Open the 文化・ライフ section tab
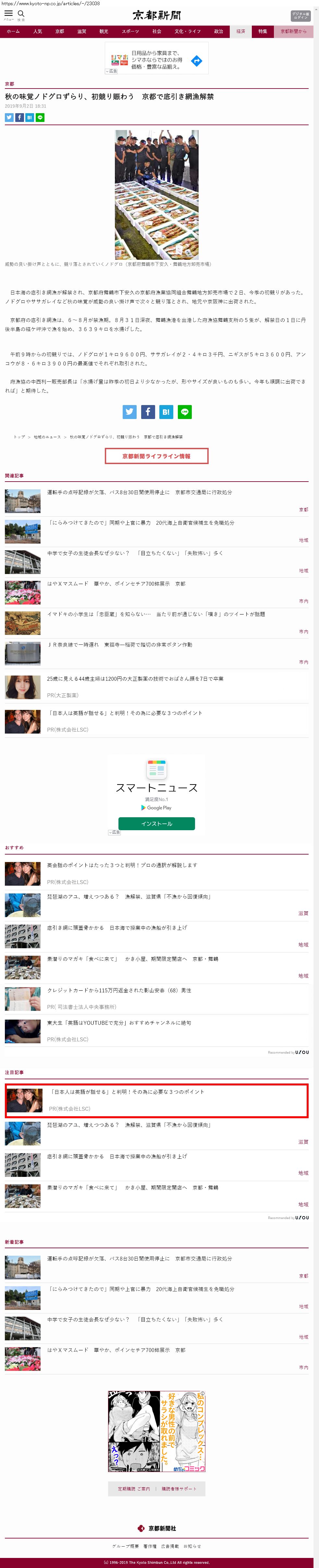The height and width of the screenshot is (1568, 319). pyautogui.click(x=188, y=31)
